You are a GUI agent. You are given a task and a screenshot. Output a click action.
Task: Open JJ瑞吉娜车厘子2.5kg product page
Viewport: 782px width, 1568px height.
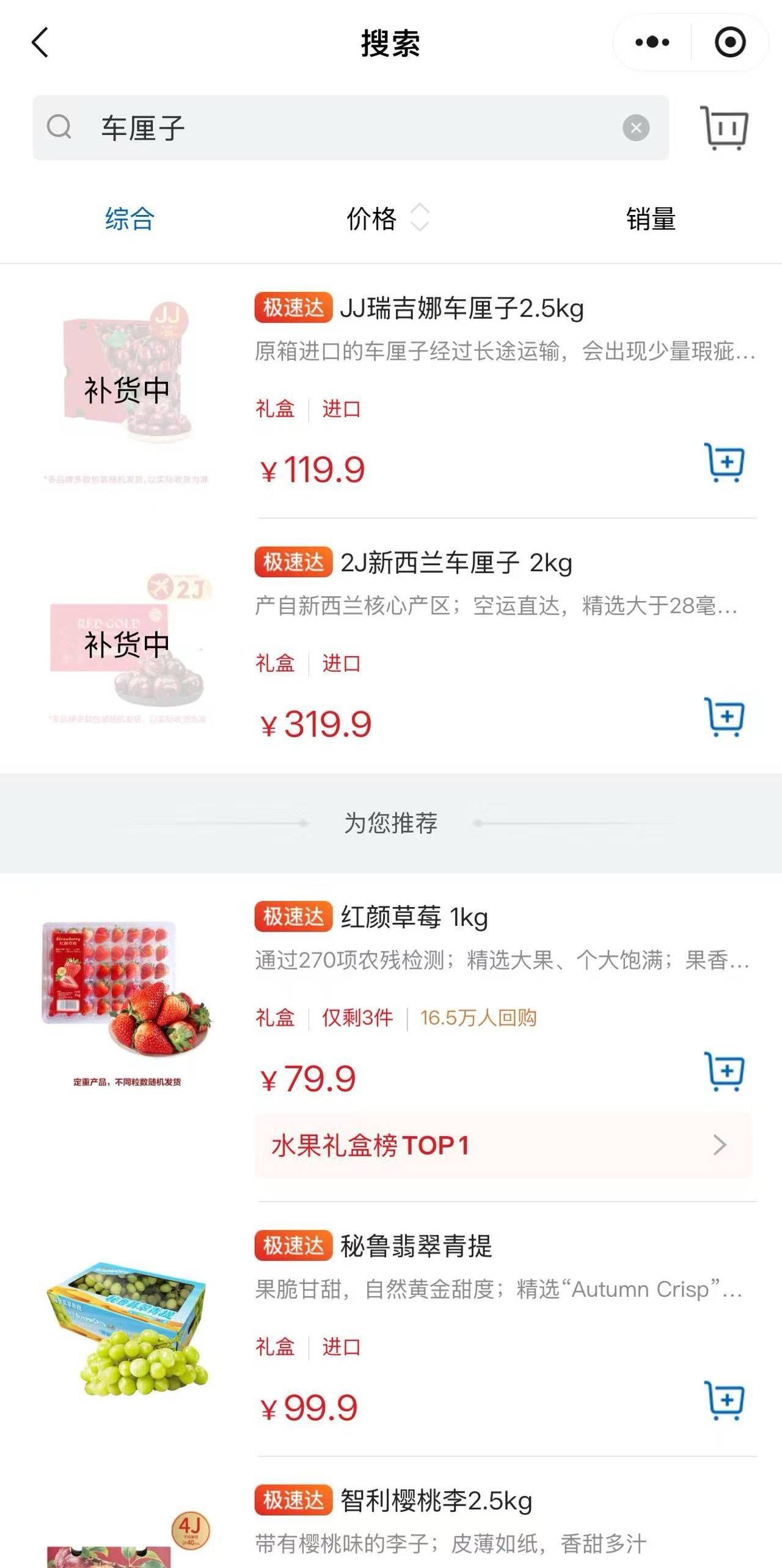pos(461,310)
